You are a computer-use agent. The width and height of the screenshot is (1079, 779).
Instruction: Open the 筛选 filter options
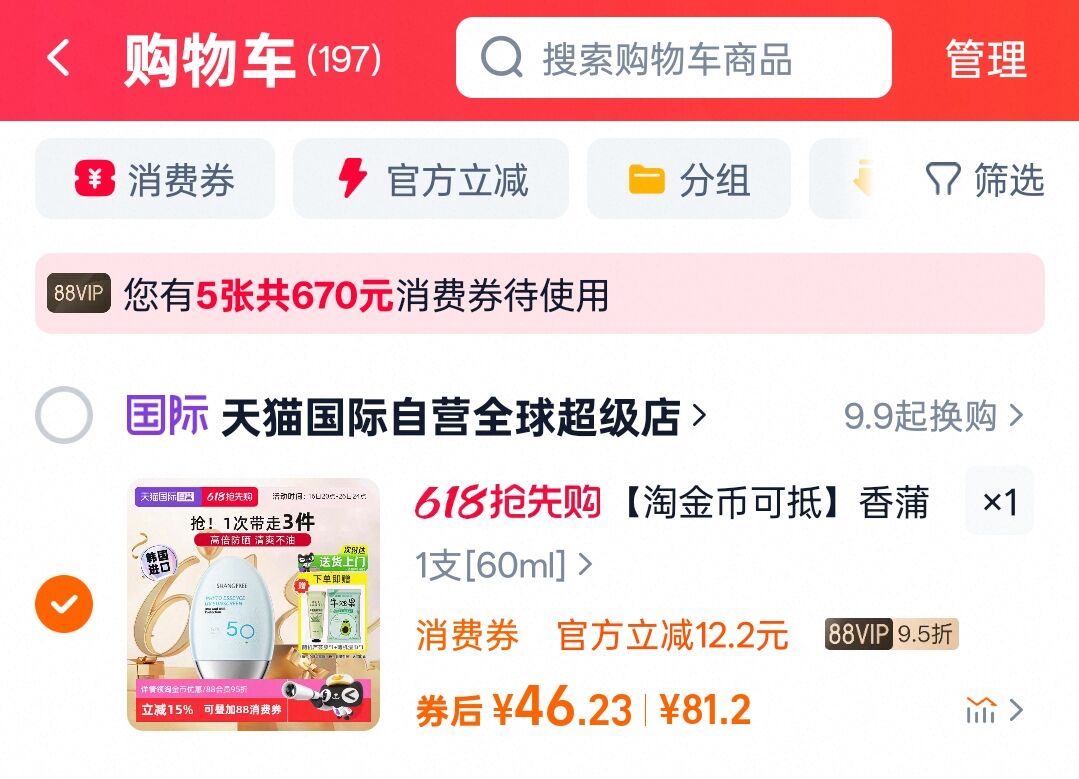click(x=984, y=180)
